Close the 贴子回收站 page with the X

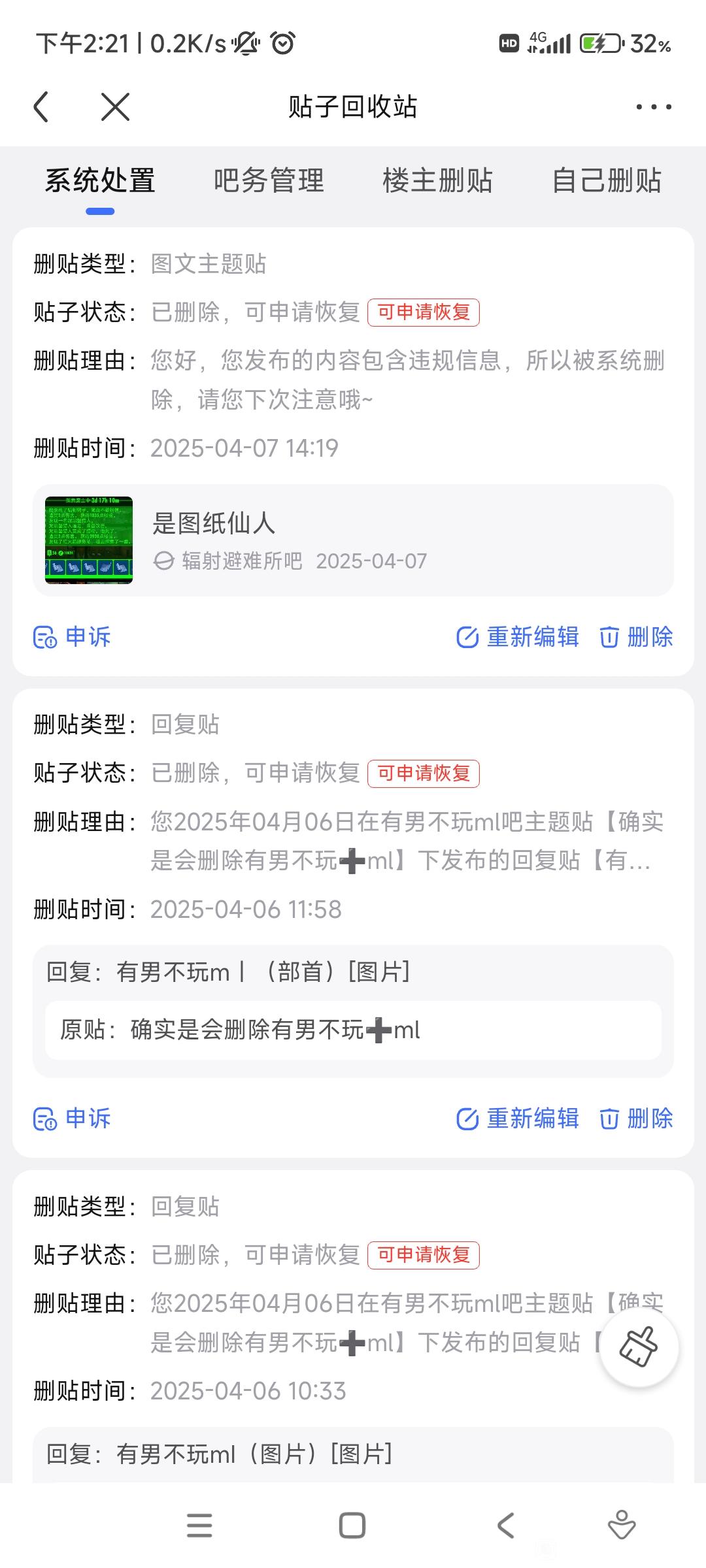tap(116, 106)
